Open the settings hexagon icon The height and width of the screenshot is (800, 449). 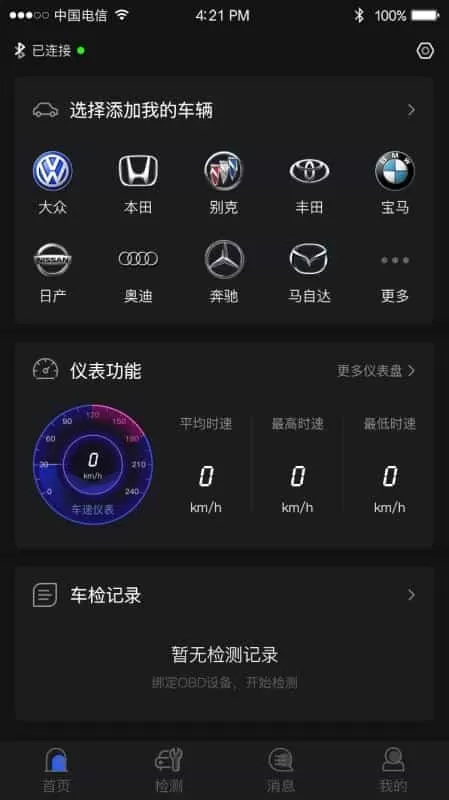pos(425,51)
